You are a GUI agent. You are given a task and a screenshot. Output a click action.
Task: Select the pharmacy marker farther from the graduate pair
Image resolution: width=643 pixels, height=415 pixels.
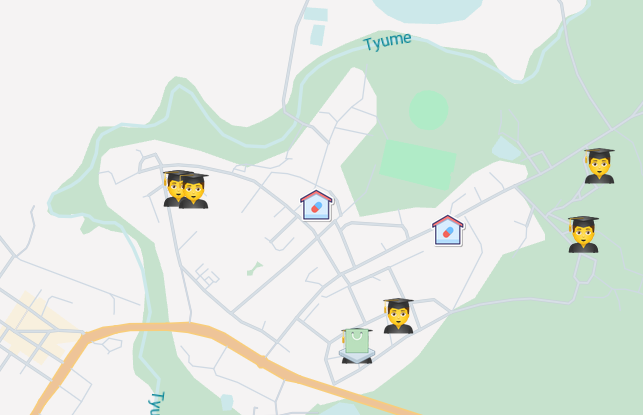click(x=448, y=231)
